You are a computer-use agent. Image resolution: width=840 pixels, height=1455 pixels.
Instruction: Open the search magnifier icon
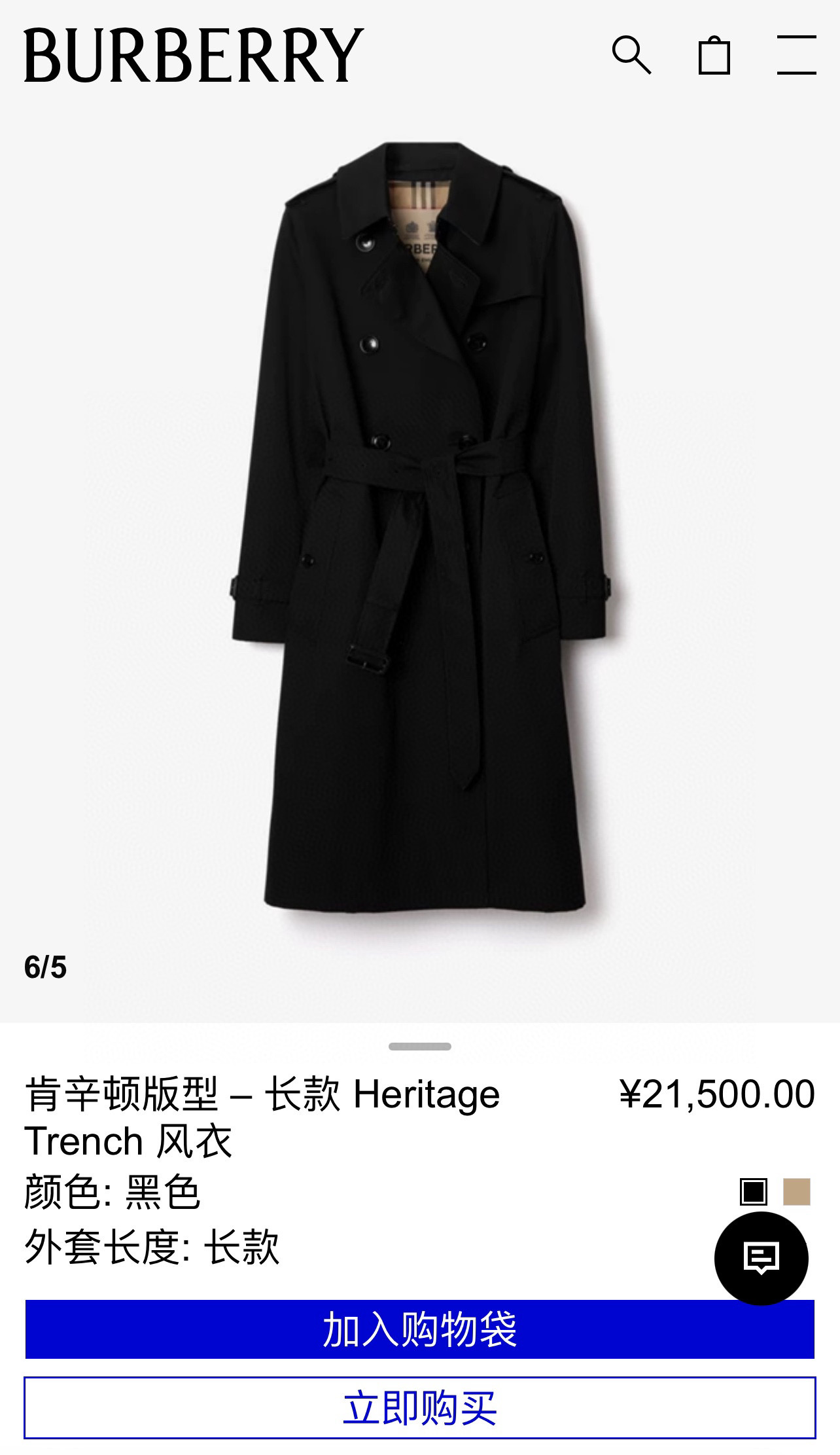click(631, 55)
